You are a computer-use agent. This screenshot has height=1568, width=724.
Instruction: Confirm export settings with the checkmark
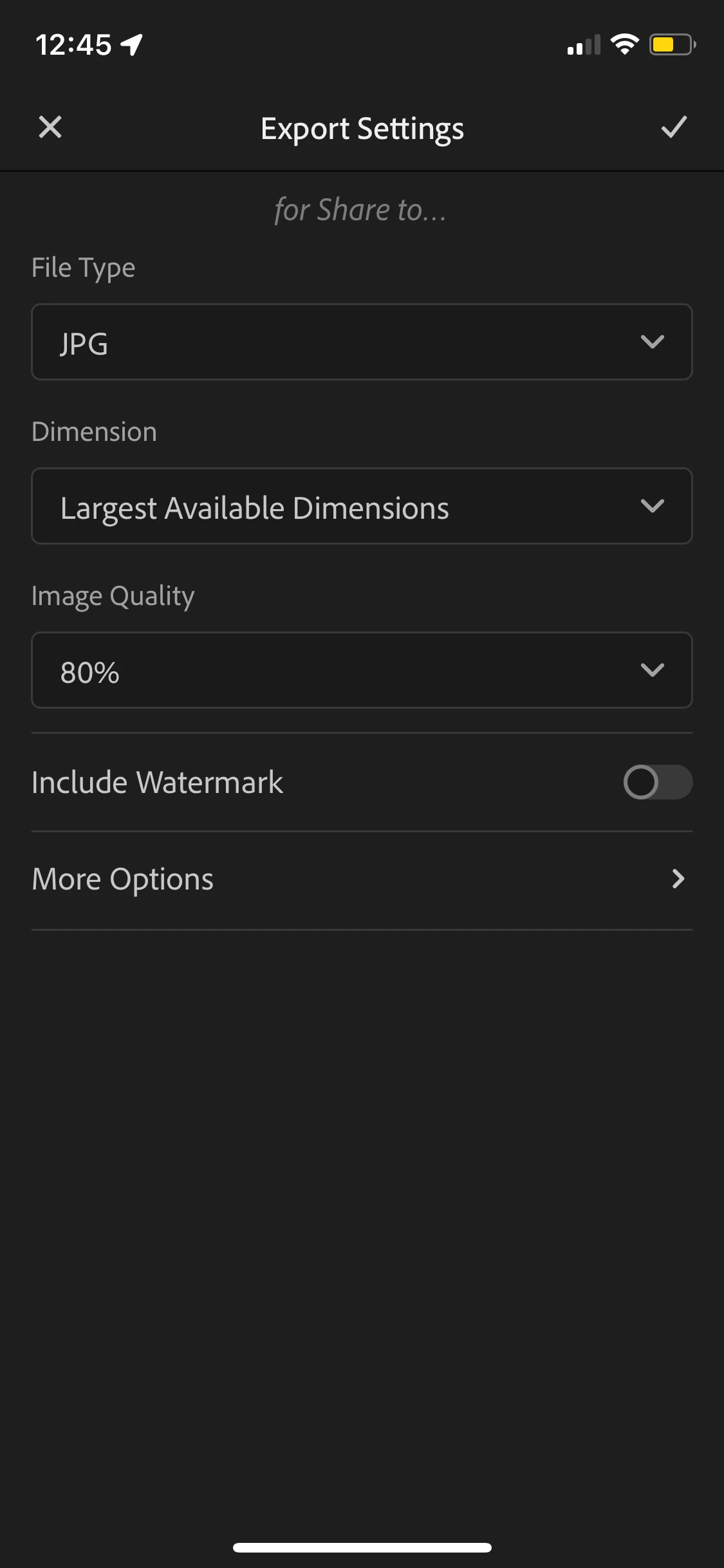[674, 127]
